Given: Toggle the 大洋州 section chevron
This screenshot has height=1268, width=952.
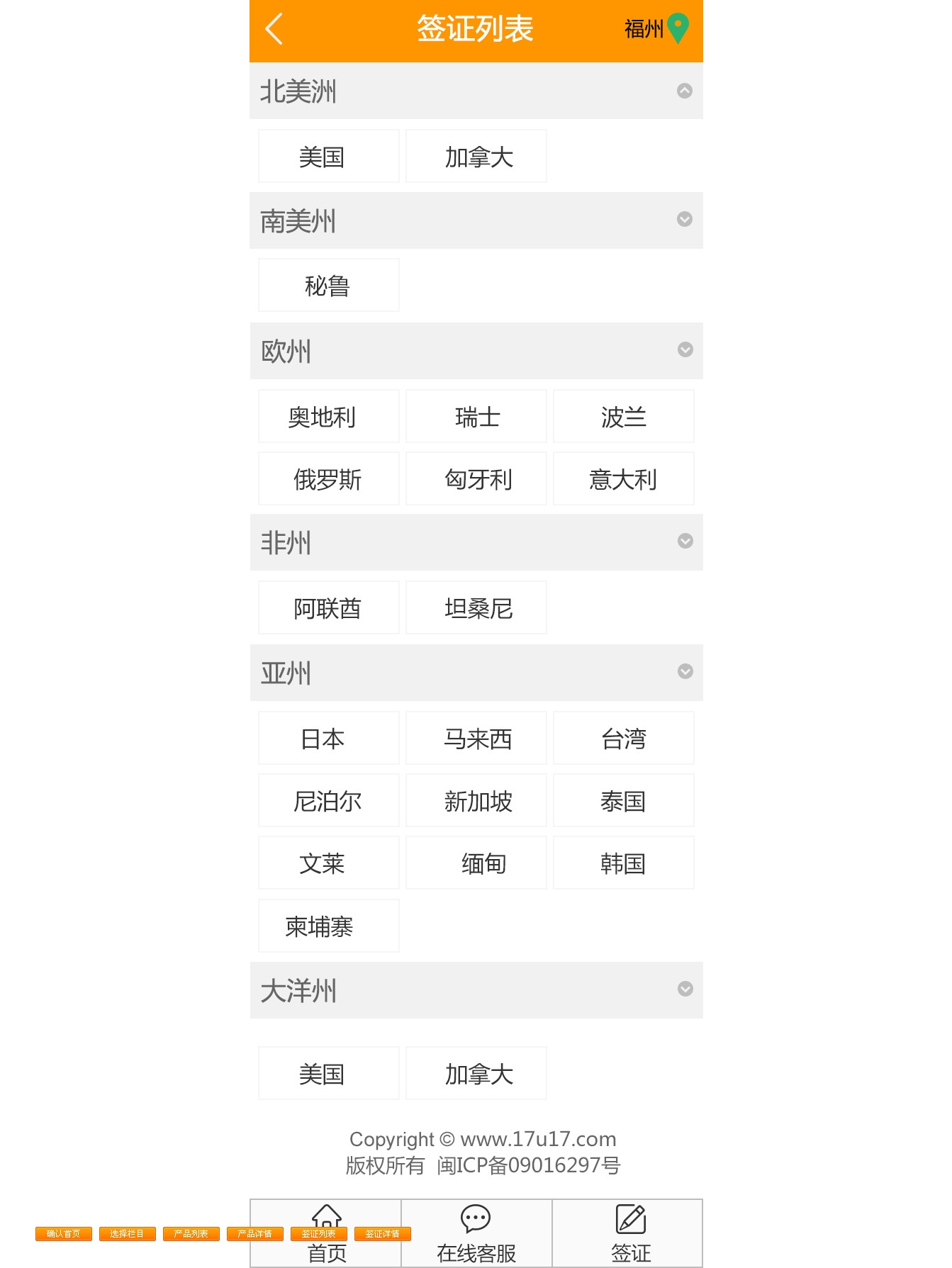Looking at the screenshot, I should pyautogui.click(x=685, y=989).
